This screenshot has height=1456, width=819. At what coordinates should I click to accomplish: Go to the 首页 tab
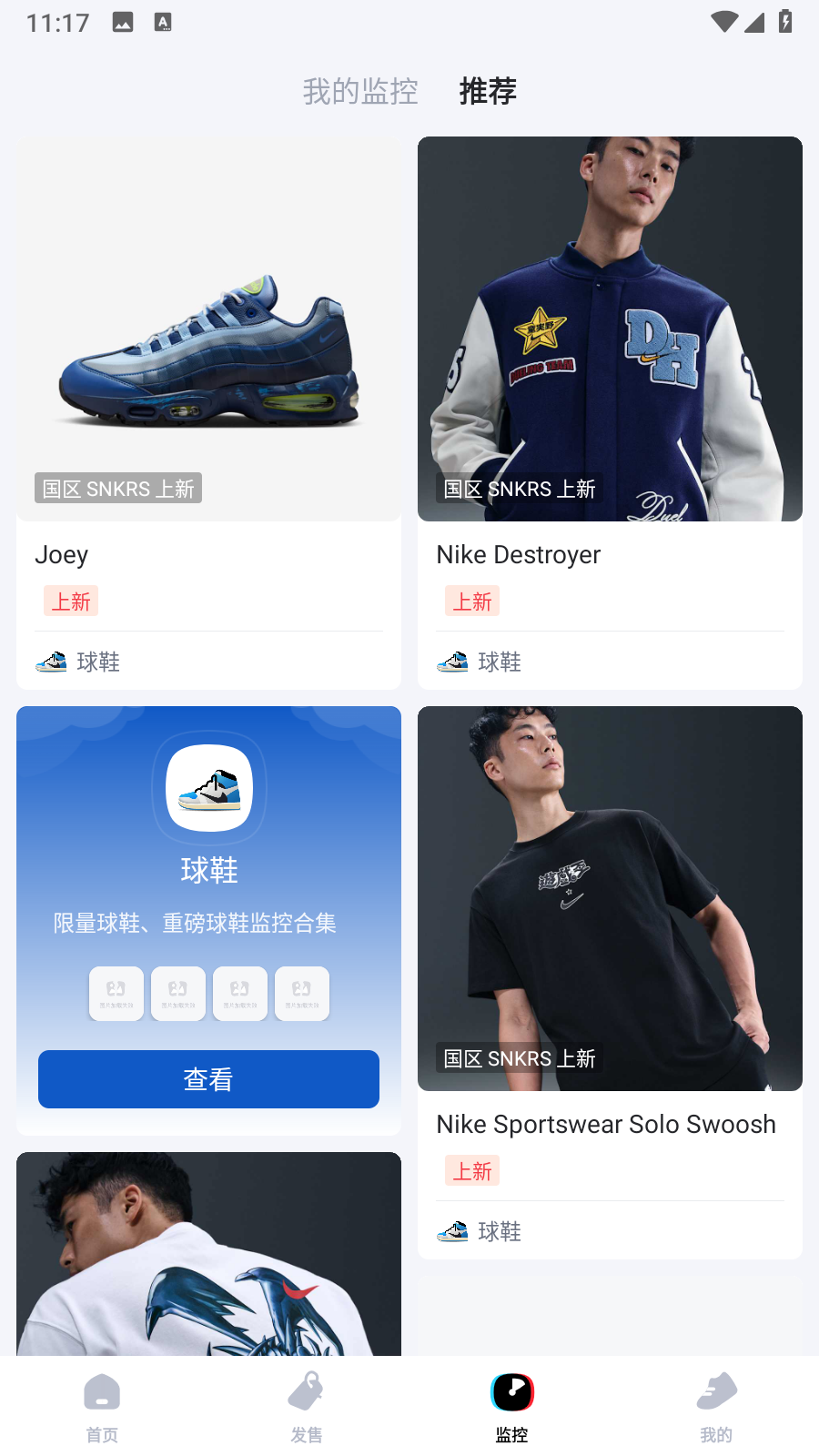[102, 1408]
